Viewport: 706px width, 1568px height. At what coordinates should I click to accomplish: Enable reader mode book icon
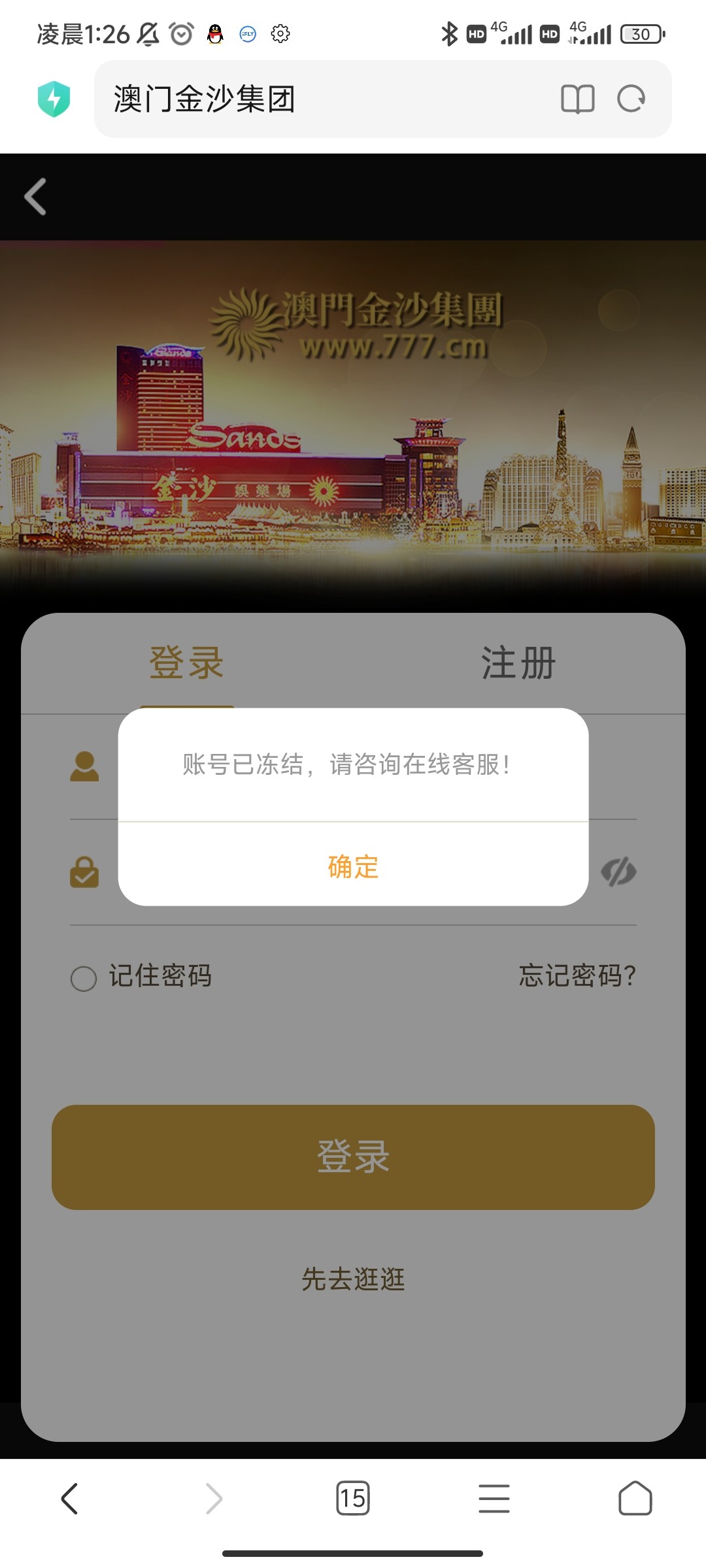[x=578, y=99]
